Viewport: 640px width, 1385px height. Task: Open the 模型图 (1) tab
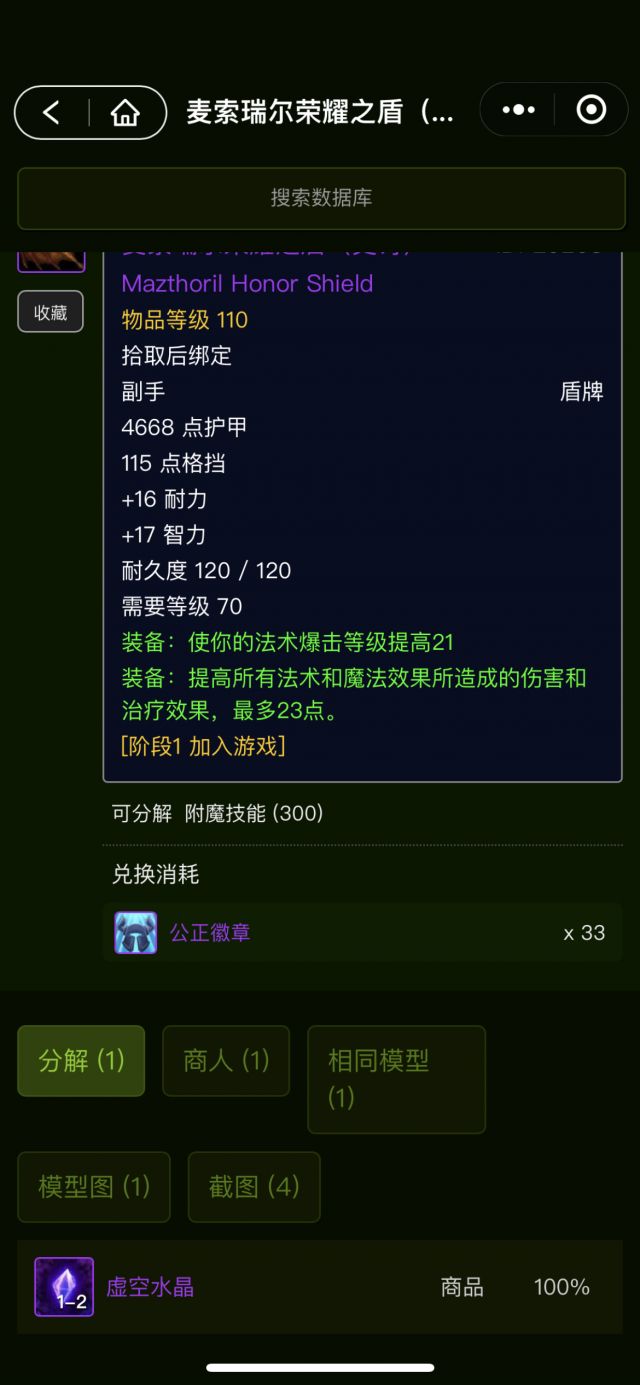click(x=94, y=1186)
